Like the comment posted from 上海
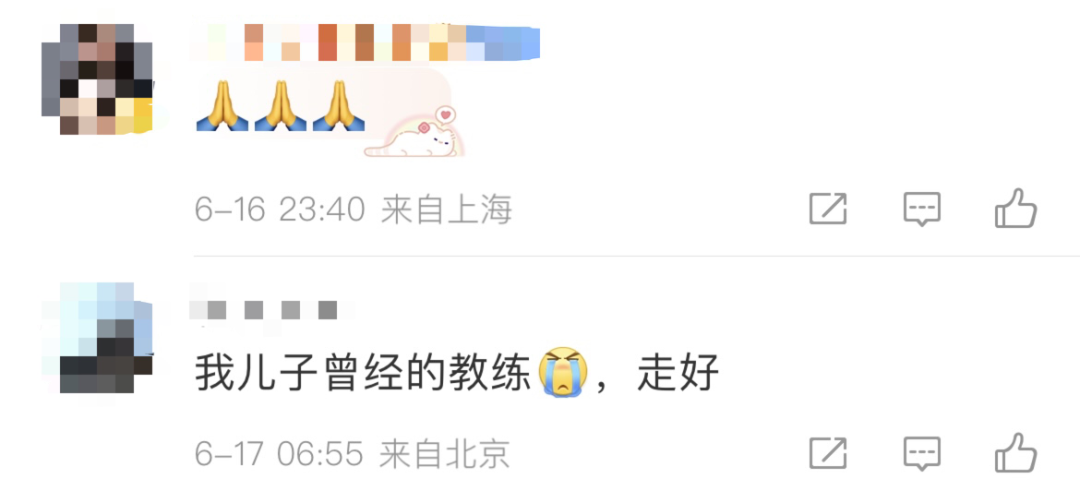Viewport: 1080px width, 491px height. click(1015, 209)
